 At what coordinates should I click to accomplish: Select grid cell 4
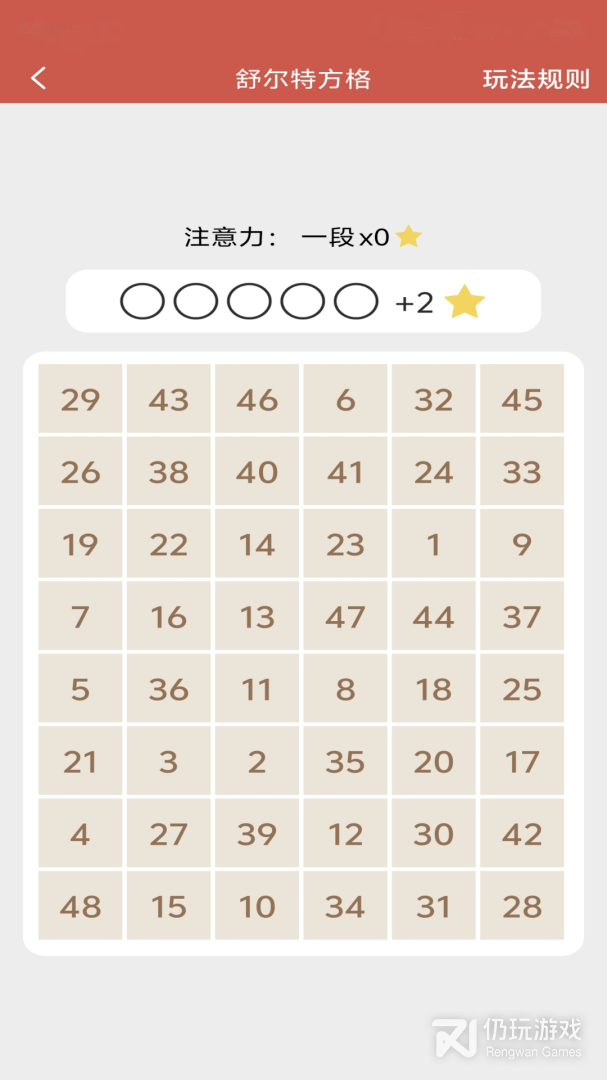[80, 834]
